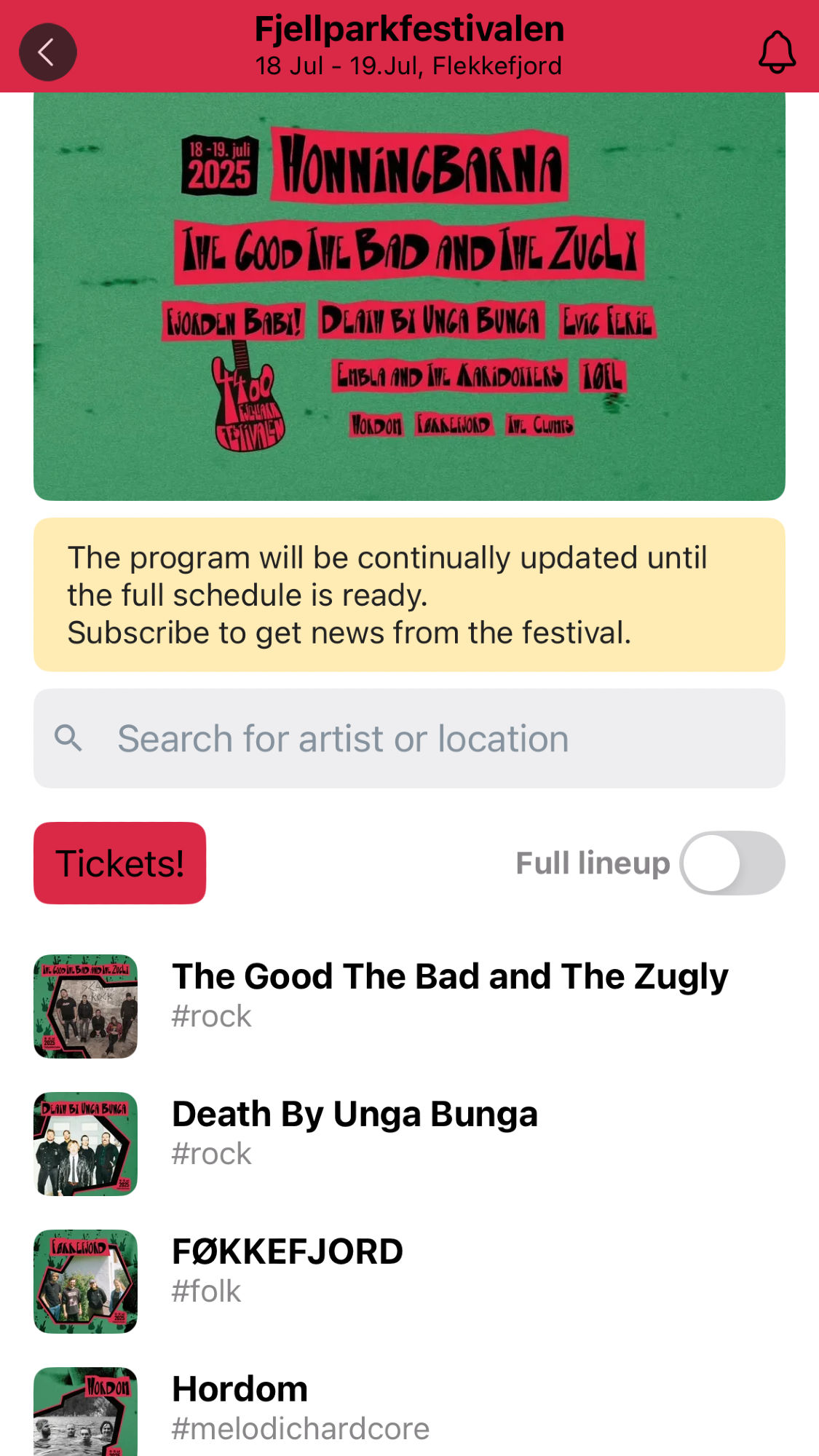Open the Tickets! button
The height and width of the screenshot is (1456, 819).
120,863
